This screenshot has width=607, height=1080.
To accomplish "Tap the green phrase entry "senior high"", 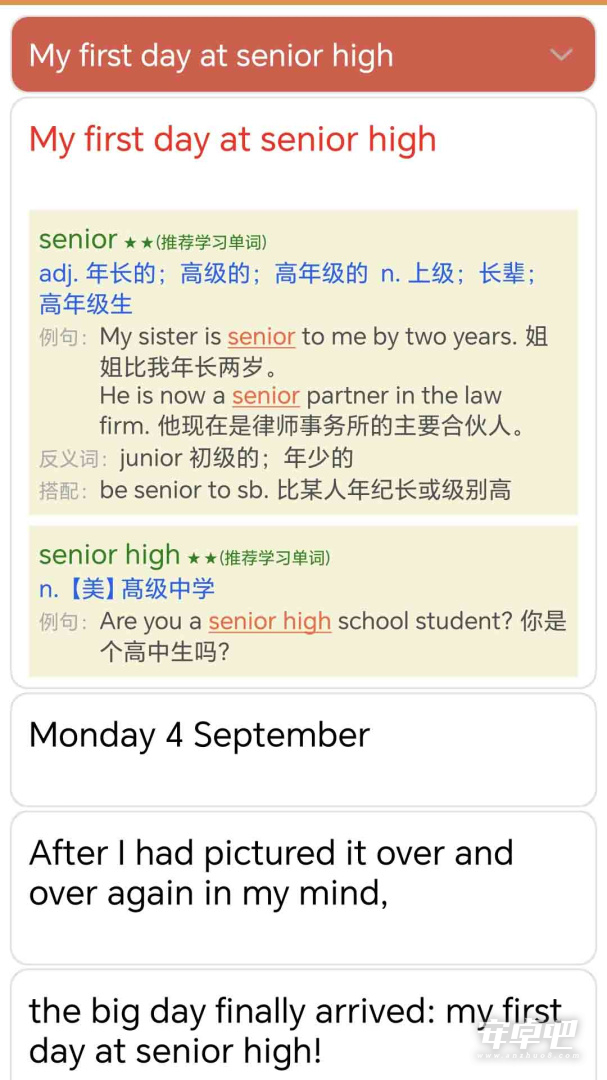I will click(110, 554).
